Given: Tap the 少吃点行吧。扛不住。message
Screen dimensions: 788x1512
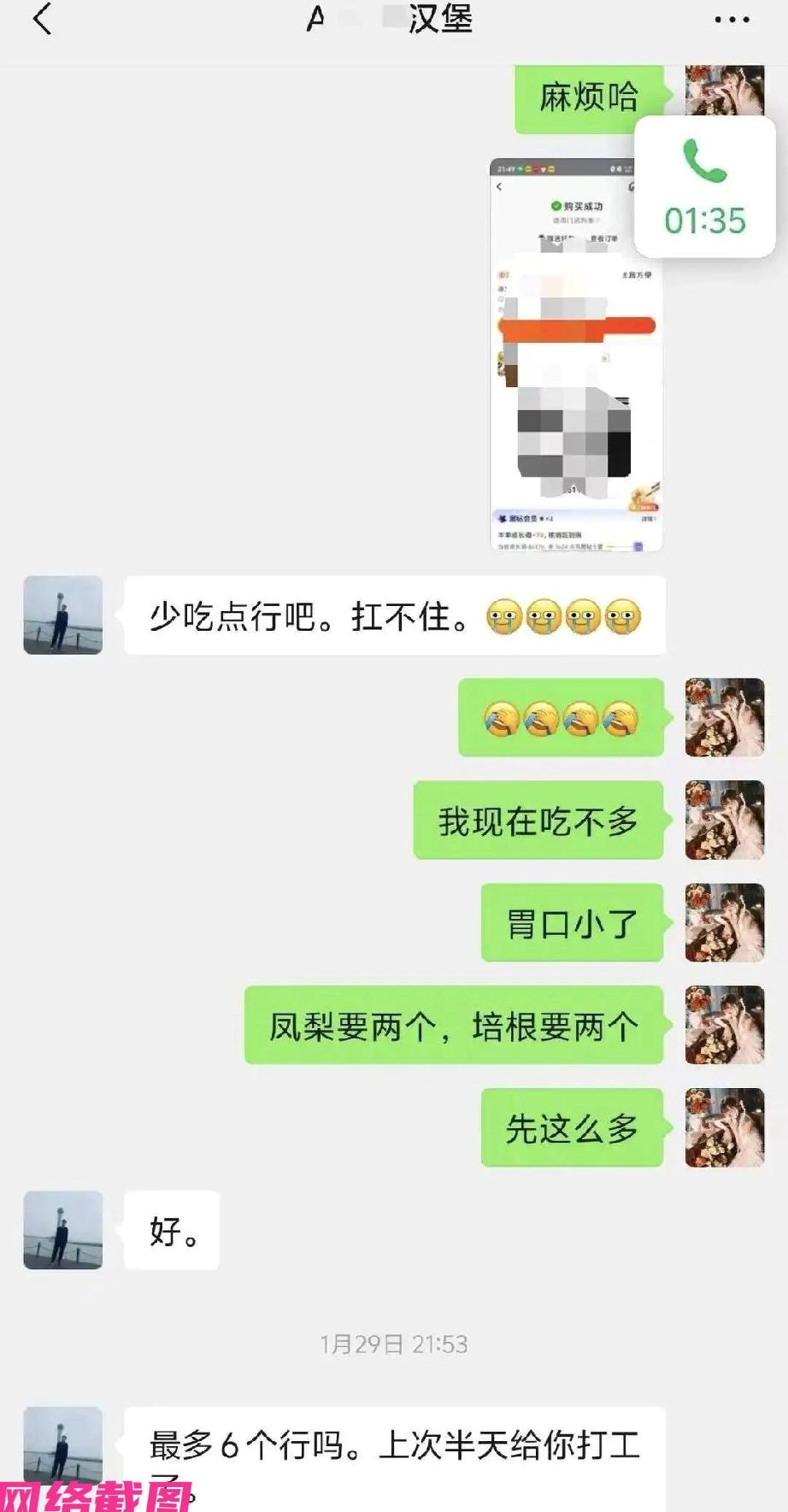Looking at the screenshot, I should coord(393,614).
